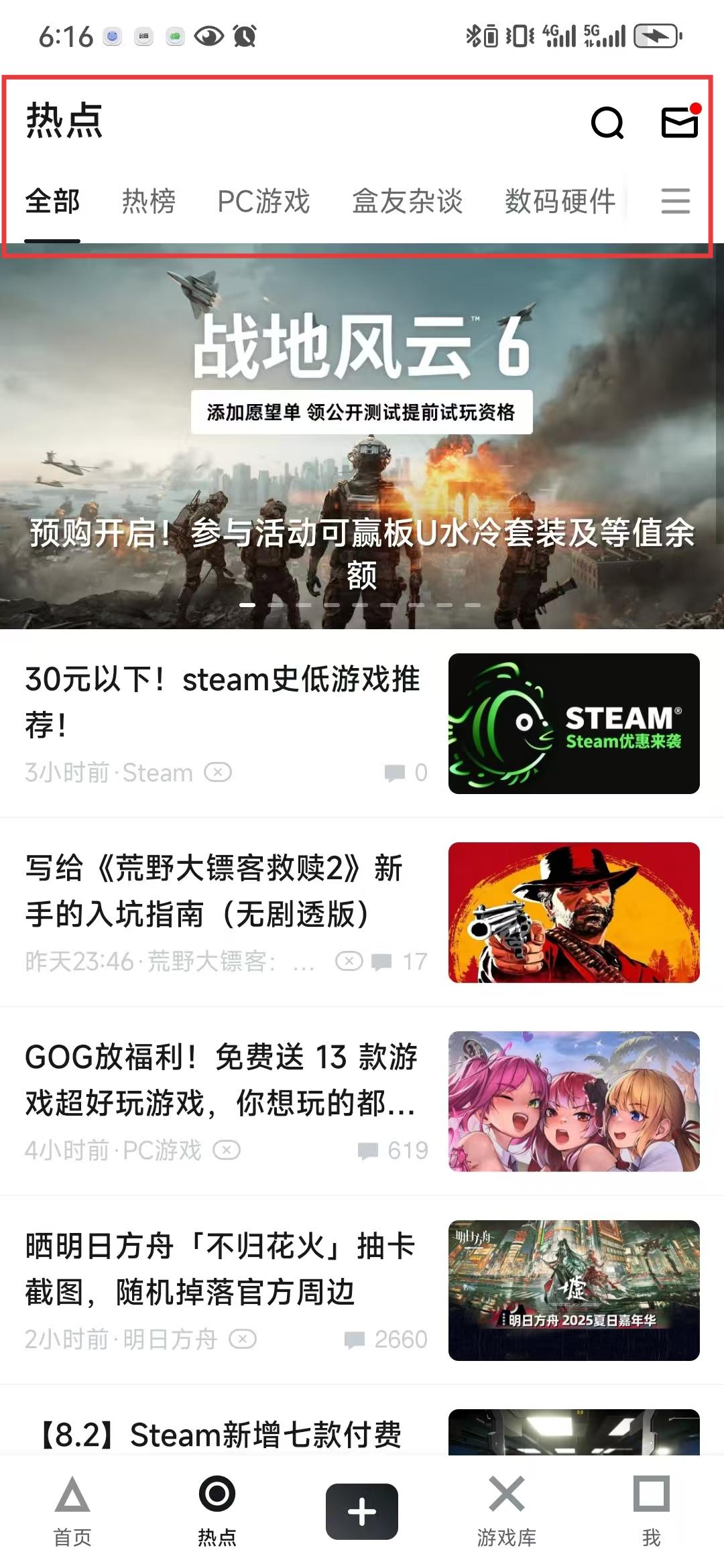Screen dimensions: 724x1568
Task: Open the article 30元以下 steam史低游戏推荐
Action: [221, 700]
